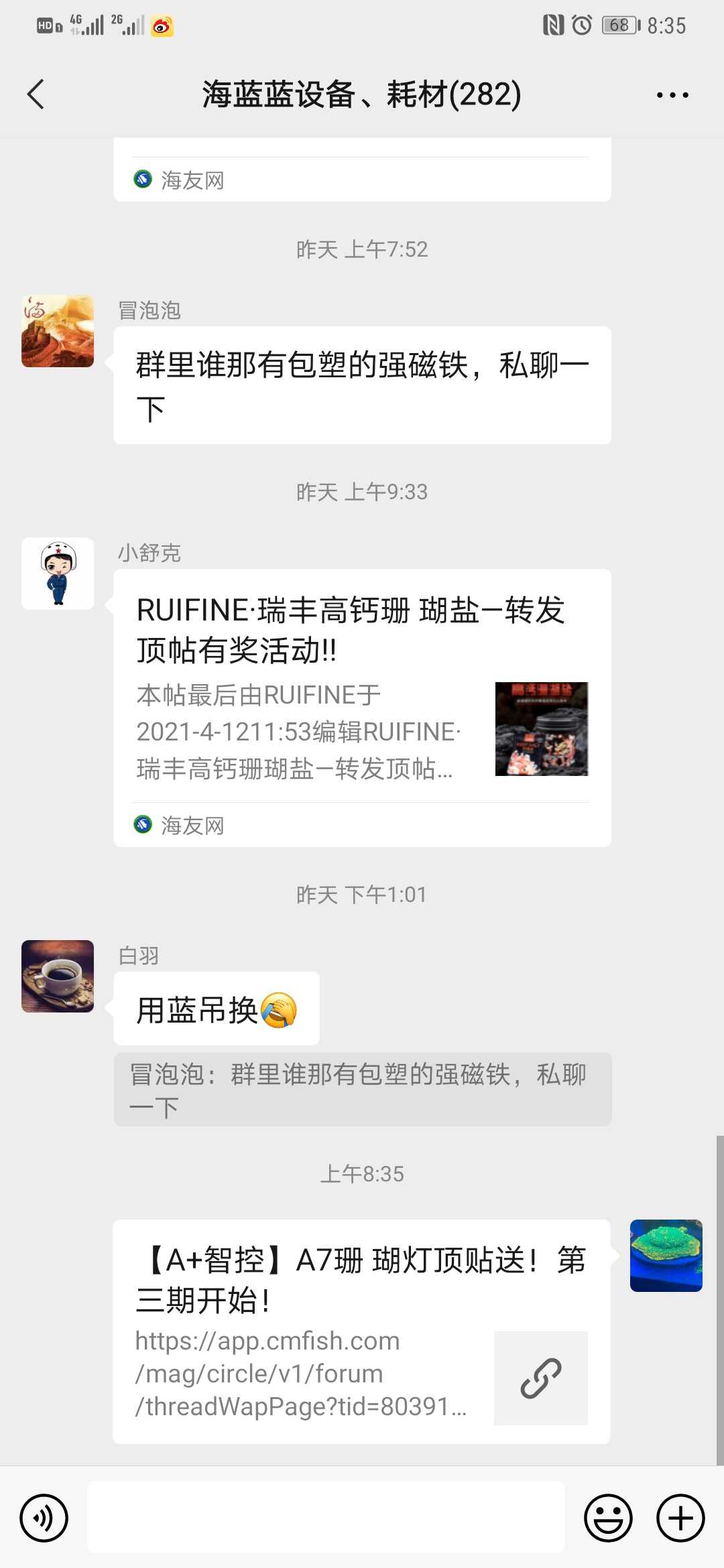Open the chat info overflow menu

point(672,95)
